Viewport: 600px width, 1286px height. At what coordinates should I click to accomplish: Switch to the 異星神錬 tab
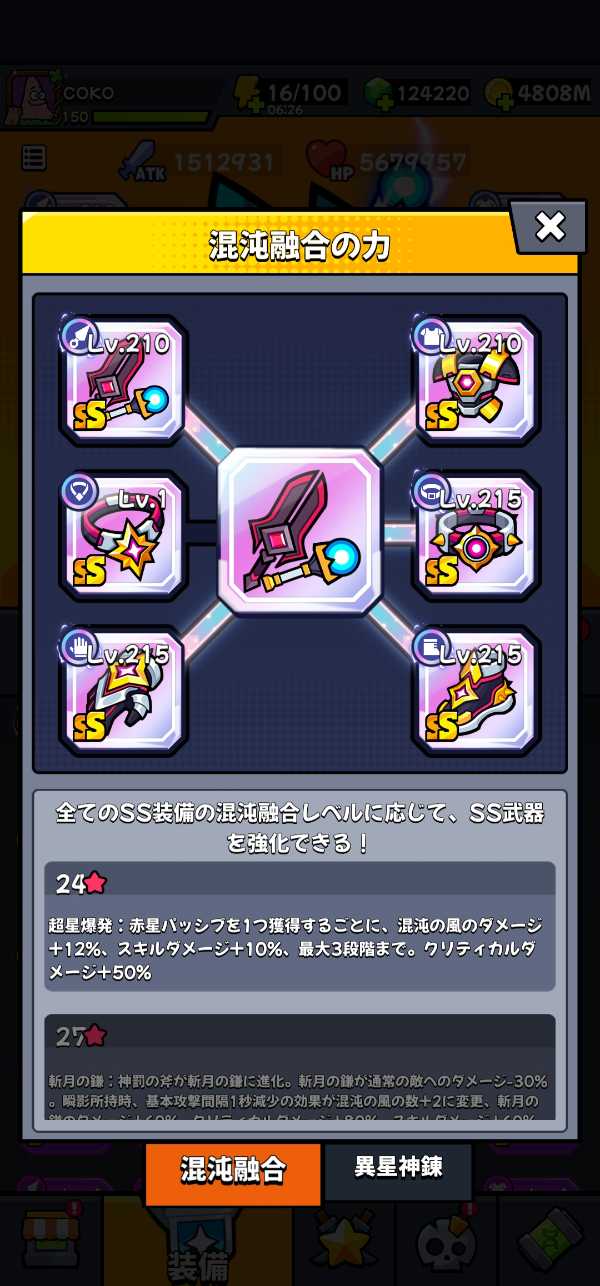(398, 1168)
